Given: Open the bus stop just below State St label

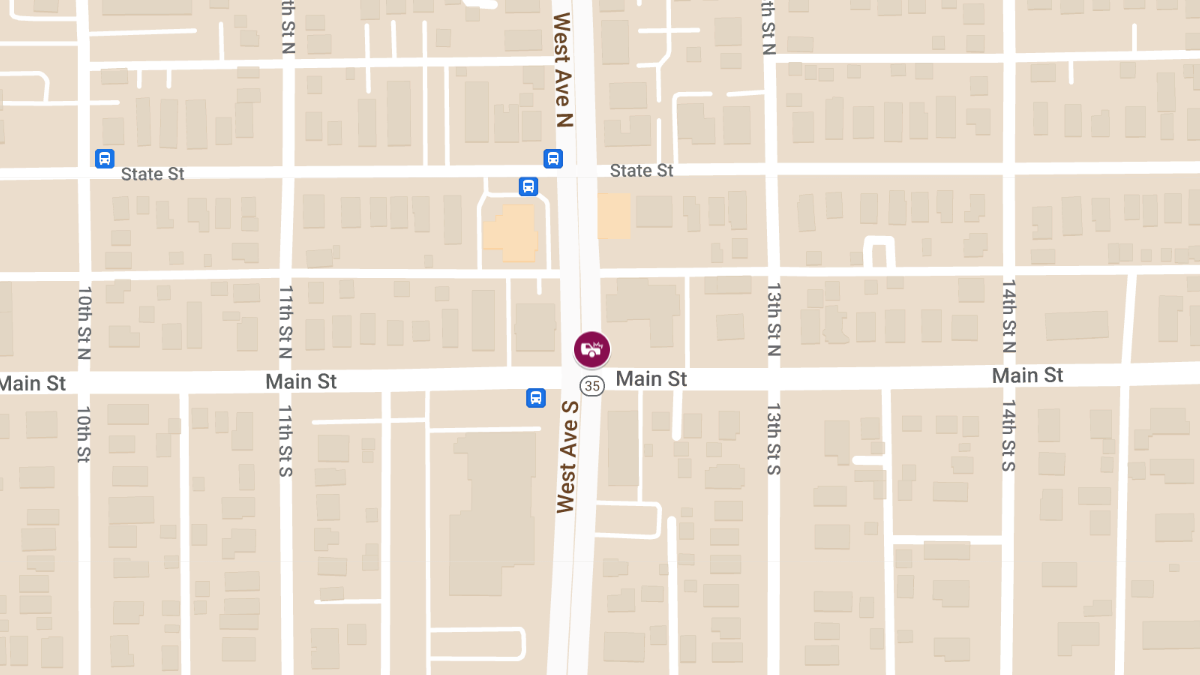Looking at the screenshot, I should pos(528,186).
